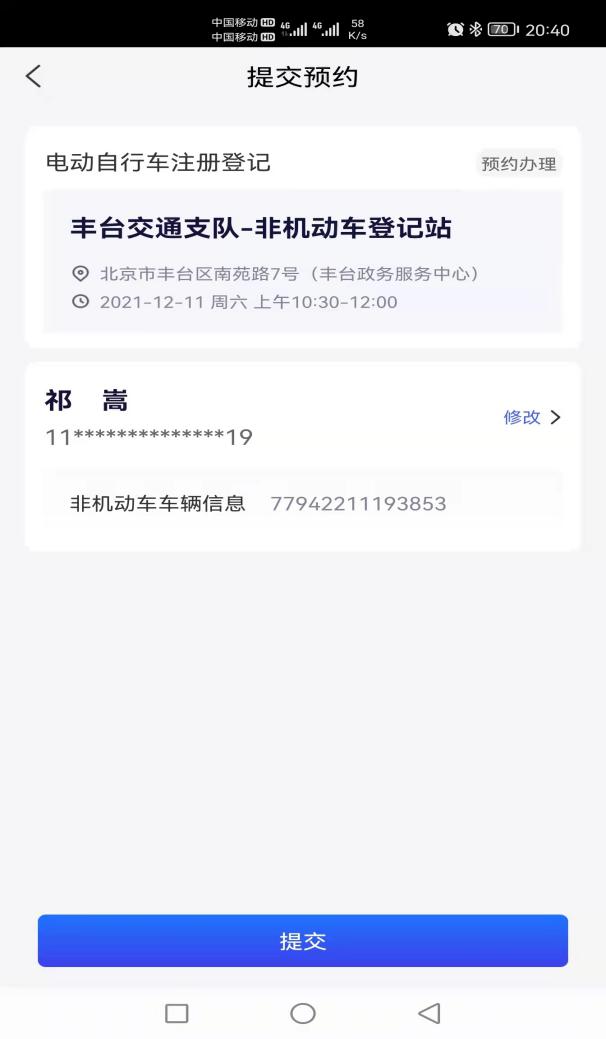Tap 修改 to edit applicant info

point(531,417)
